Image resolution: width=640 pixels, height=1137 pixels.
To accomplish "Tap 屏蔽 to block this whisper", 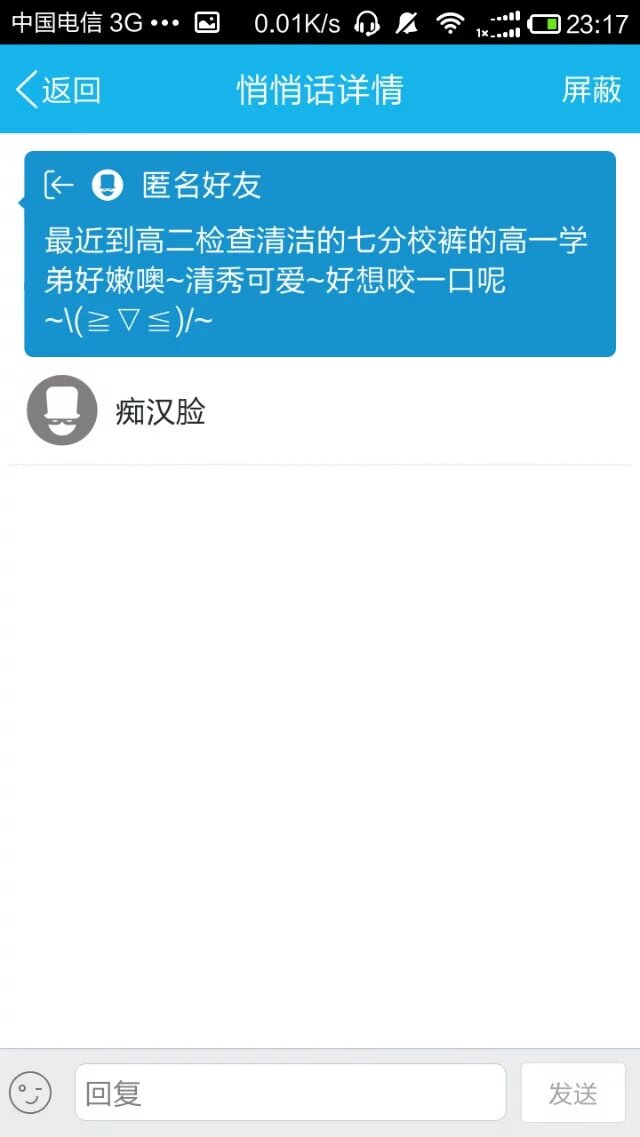I will [591, 90].
